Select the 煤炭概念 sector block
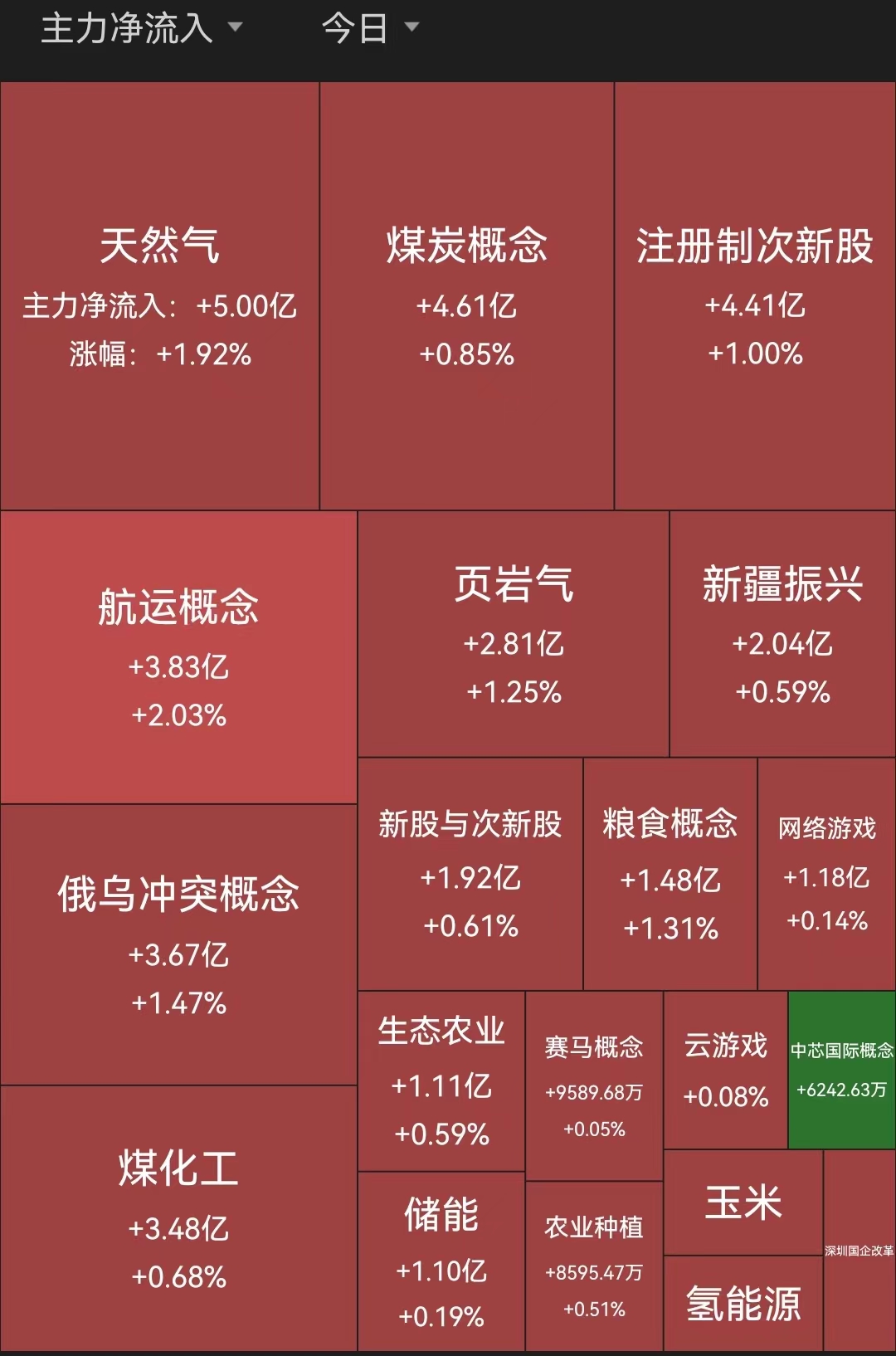The height and width of the screenshot is (1356, 896). pos(466,295)
